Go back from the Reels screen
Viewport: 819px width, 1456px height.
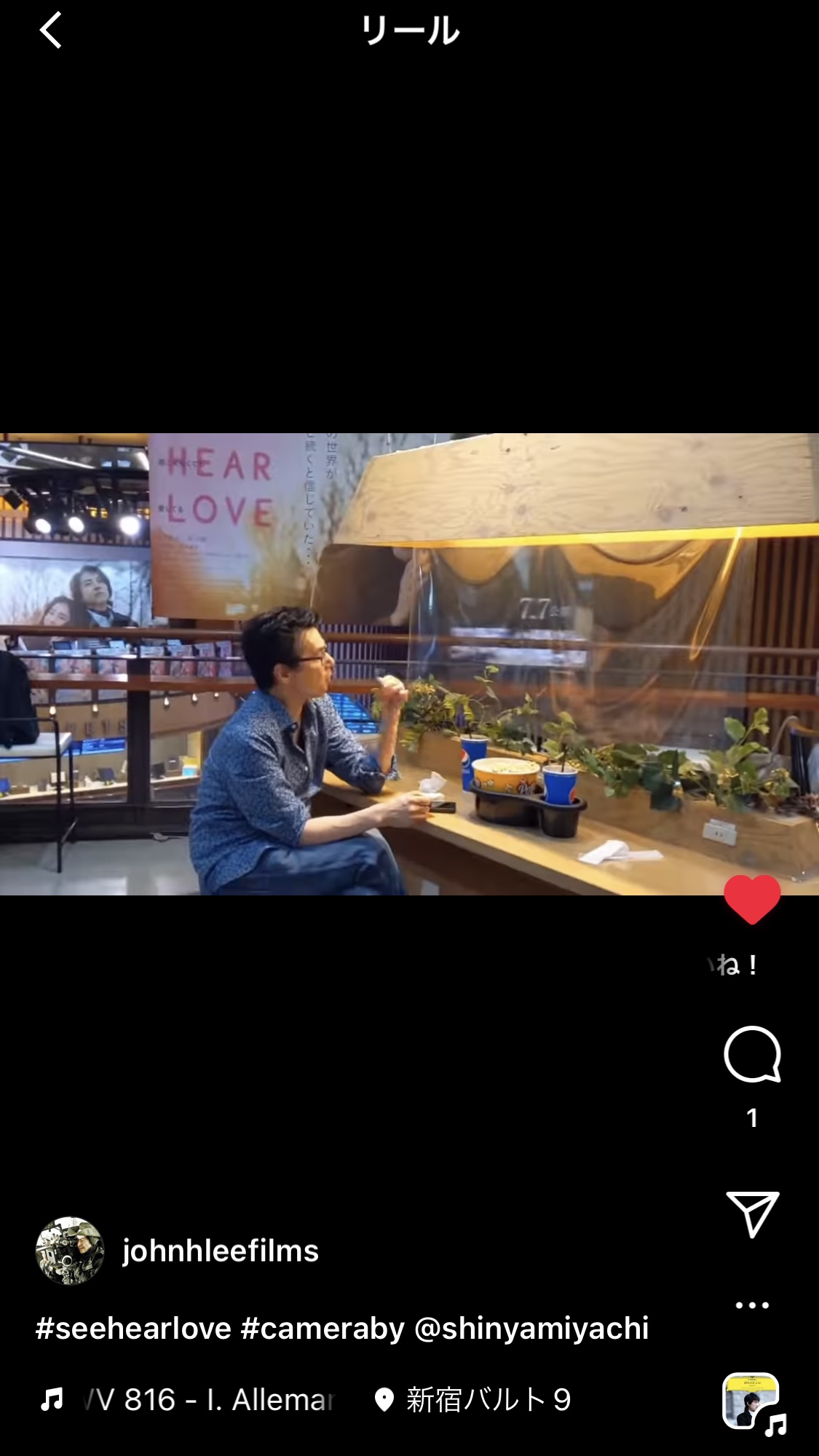50,31
